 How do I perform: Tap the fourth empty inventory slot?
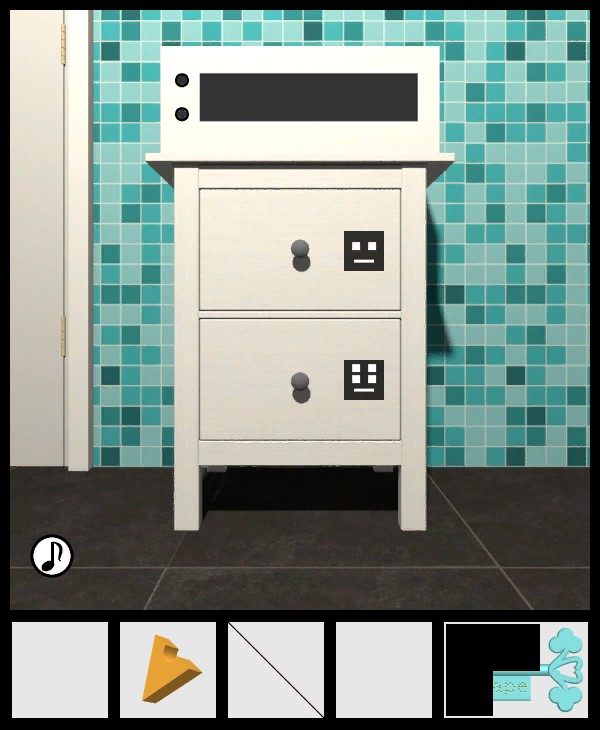tap(384, 670)
